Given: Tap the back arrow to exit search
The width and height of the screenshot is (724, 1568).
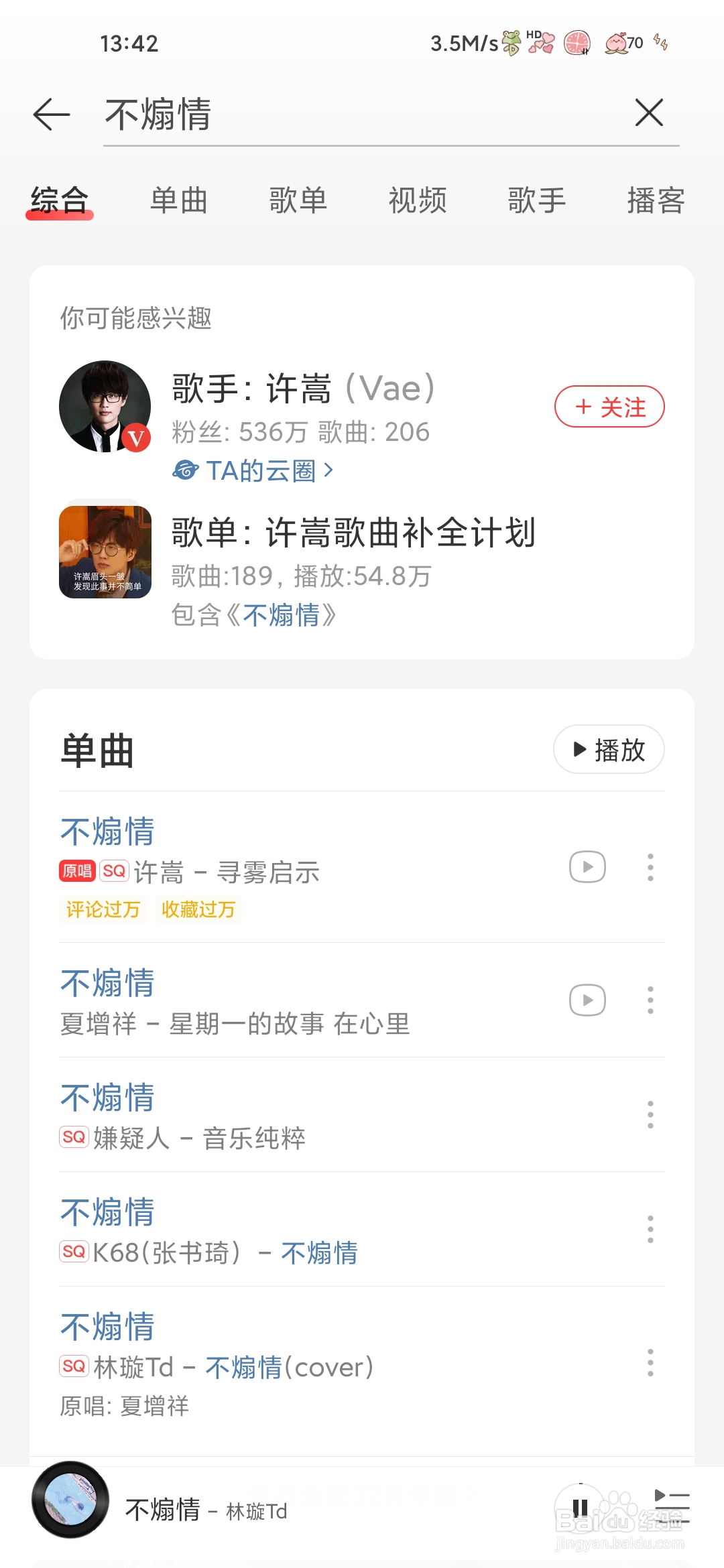Looking at the screenshot, I should tap(51, 114).
